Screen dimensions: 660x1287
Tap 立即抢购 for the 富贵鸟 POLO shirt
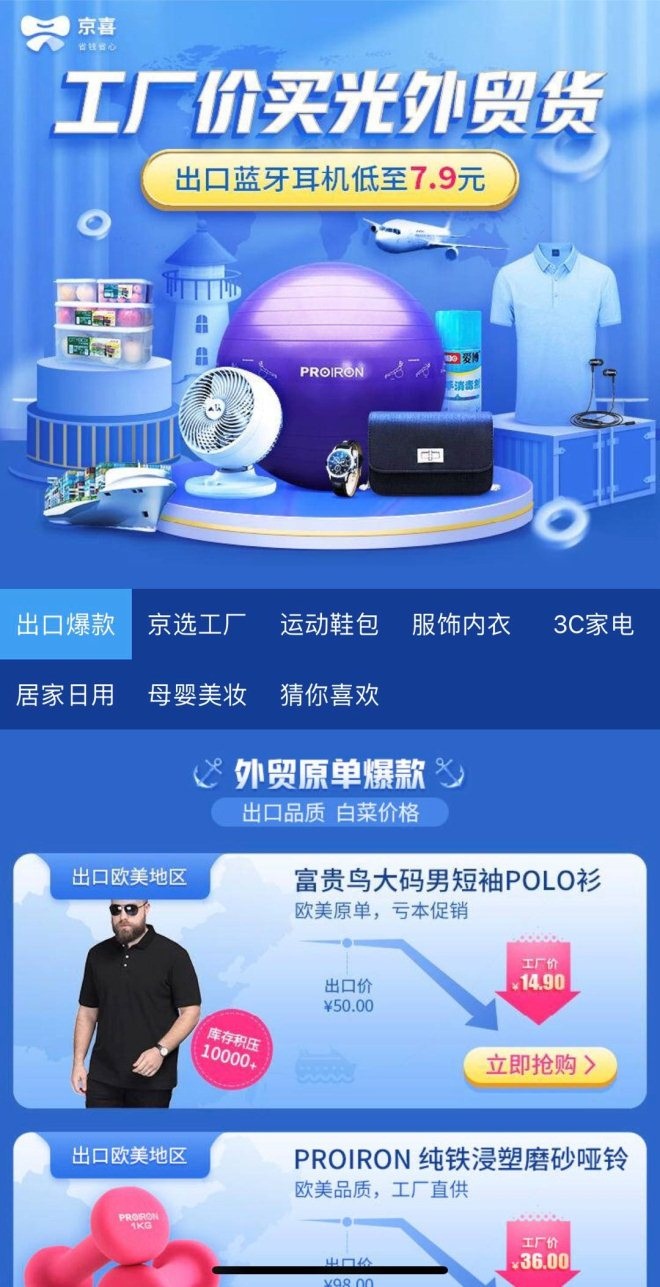(x=540, y=1066)
